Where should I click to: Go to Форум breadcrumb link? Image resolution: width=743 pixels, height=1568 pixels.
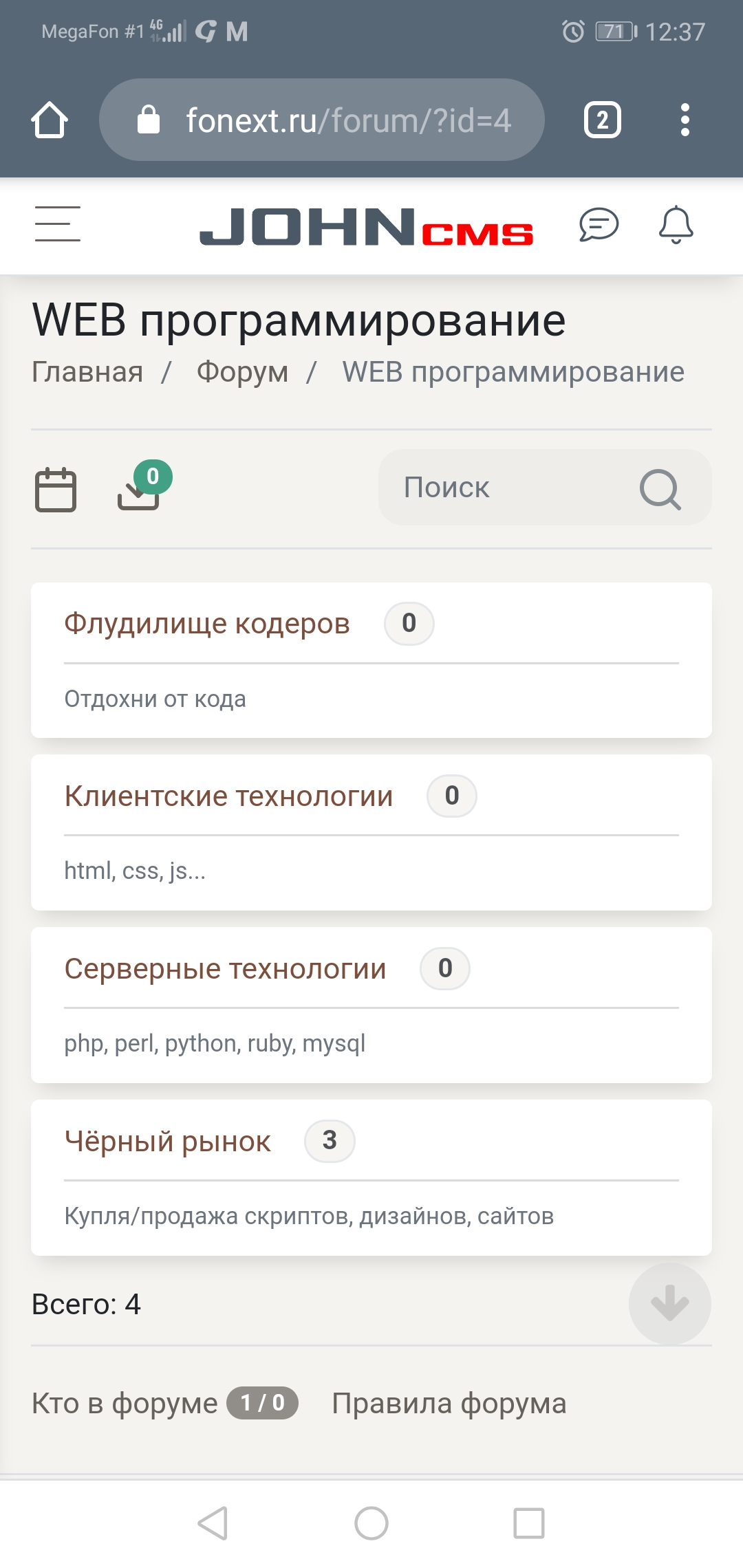pos(242,372)
